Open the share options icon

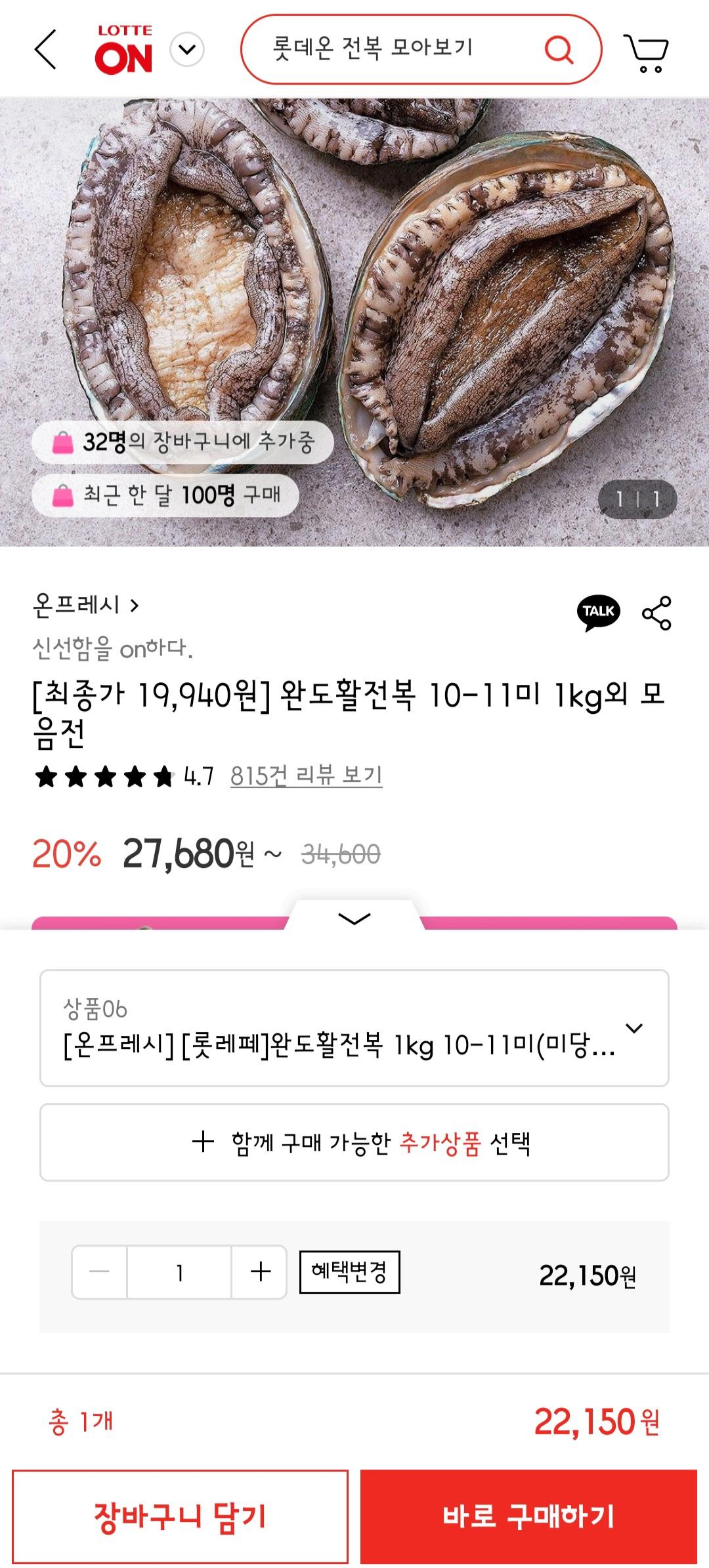(x=656, y=613)
